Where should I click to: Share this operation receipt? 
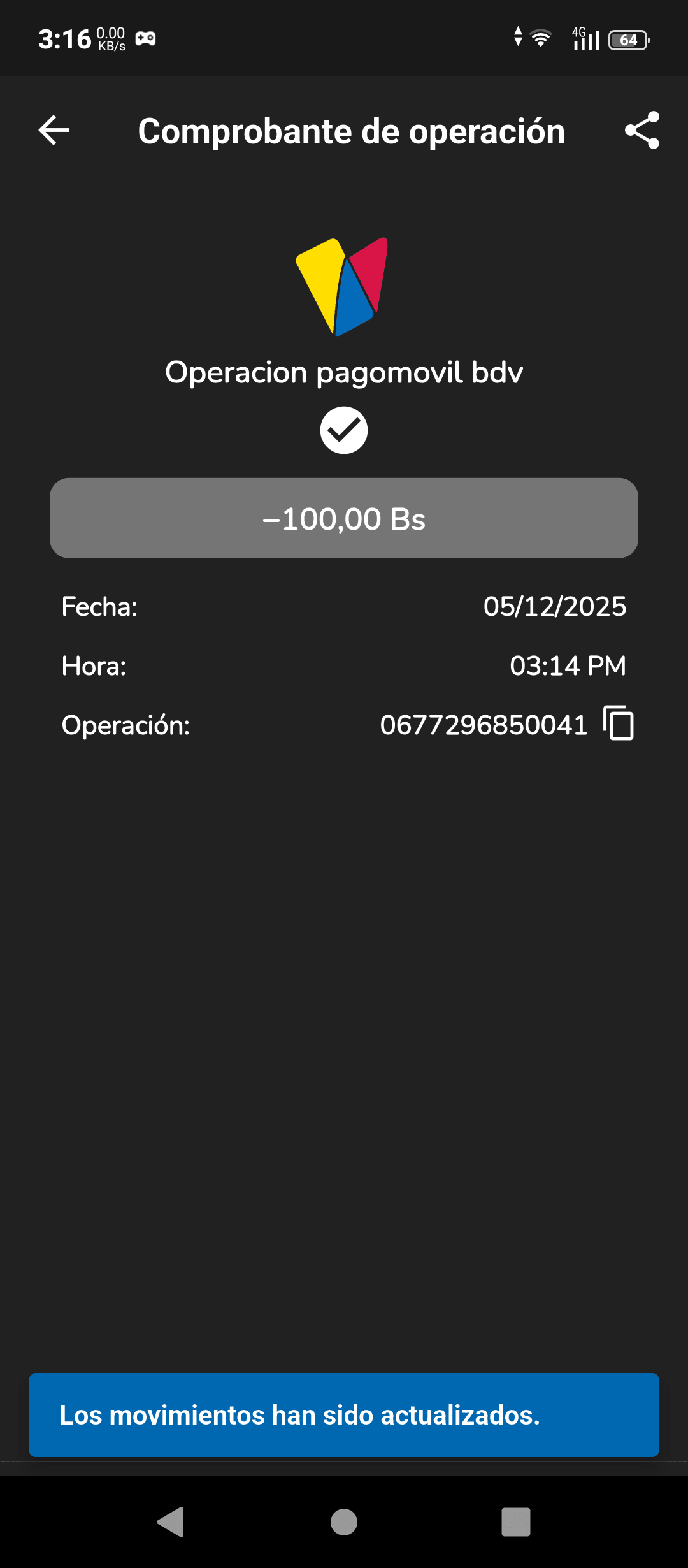click(x=641, y=131)
